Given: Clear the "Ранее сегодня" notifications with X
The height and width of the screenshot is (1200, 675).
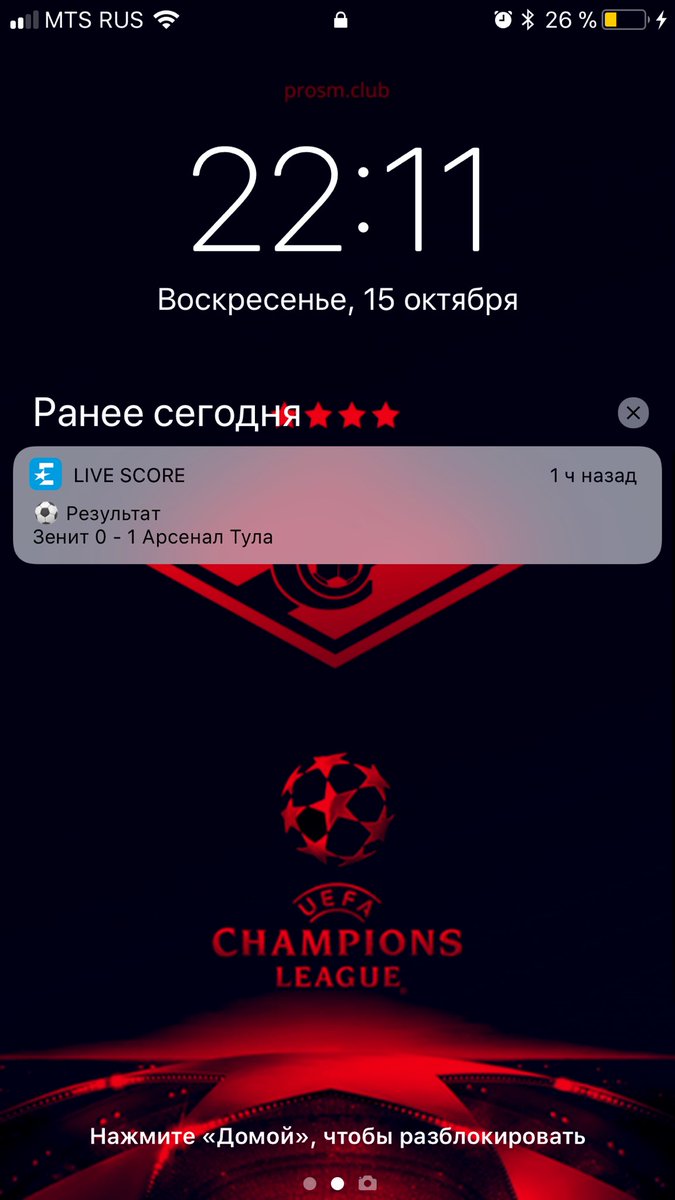Looking at the screenshot, I should point(633,413).
